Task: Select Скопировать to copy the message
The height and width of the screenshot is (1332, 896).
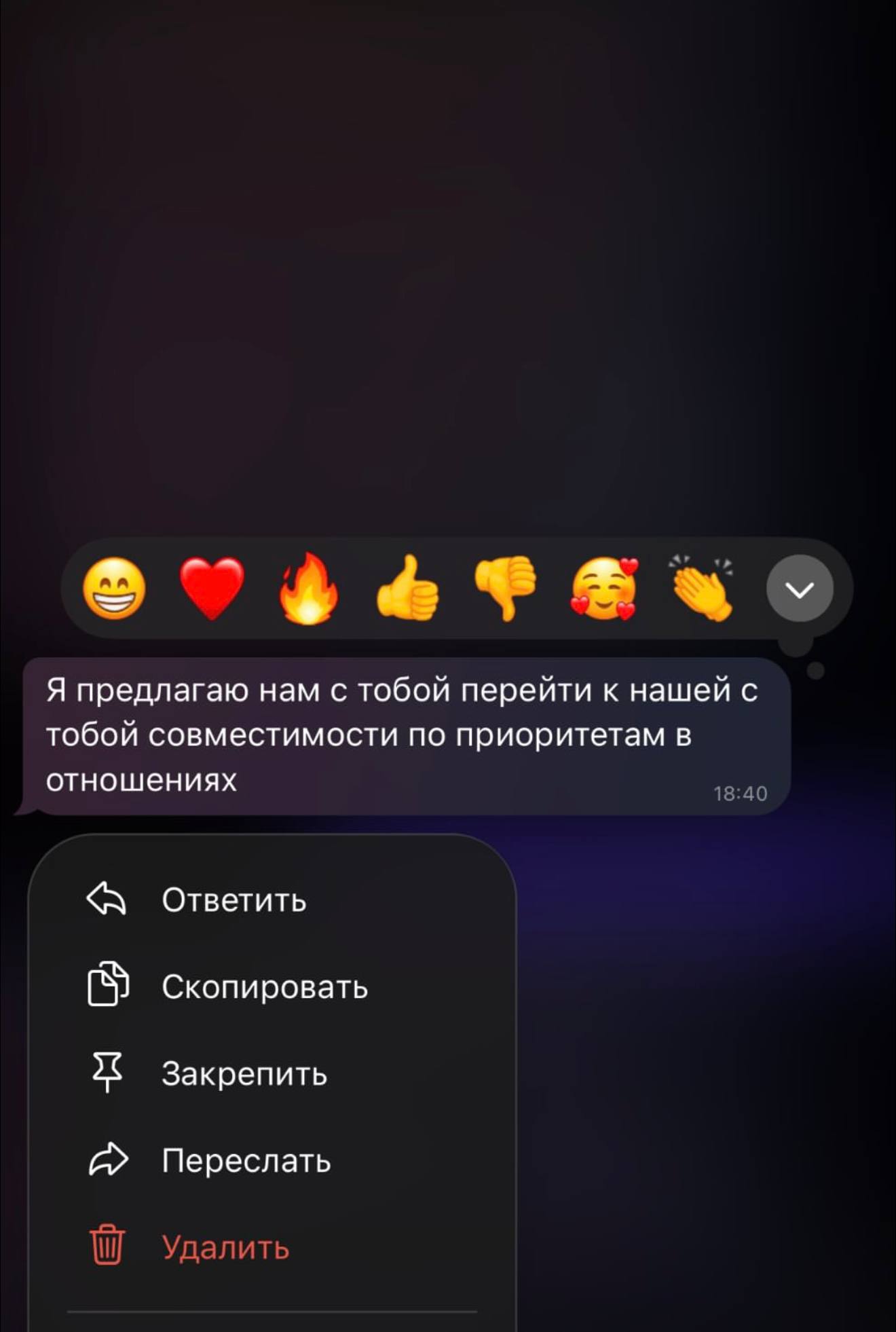Action: 264,987
